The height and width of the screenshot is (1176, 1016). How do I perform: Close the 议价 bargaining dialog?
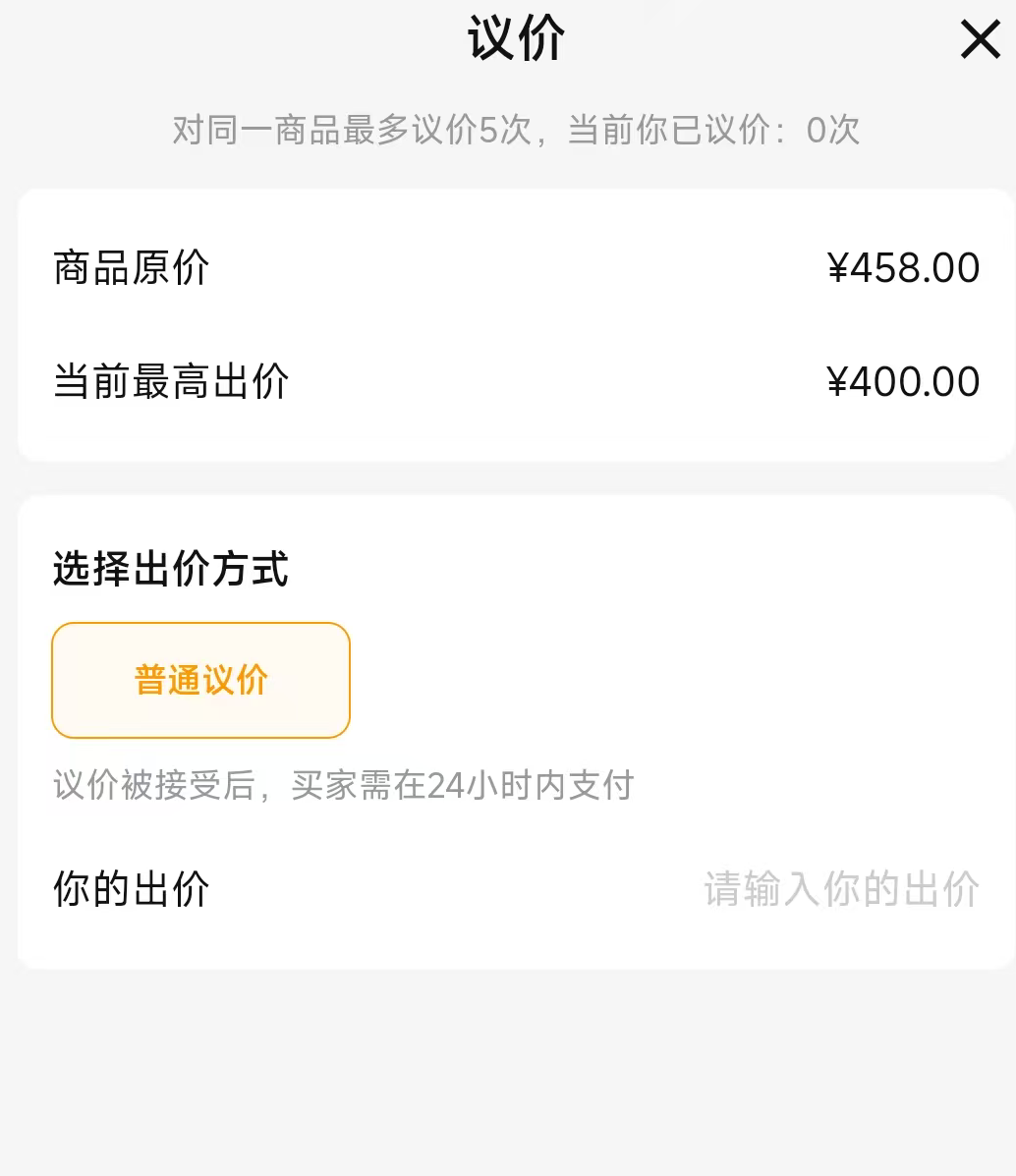980,40
